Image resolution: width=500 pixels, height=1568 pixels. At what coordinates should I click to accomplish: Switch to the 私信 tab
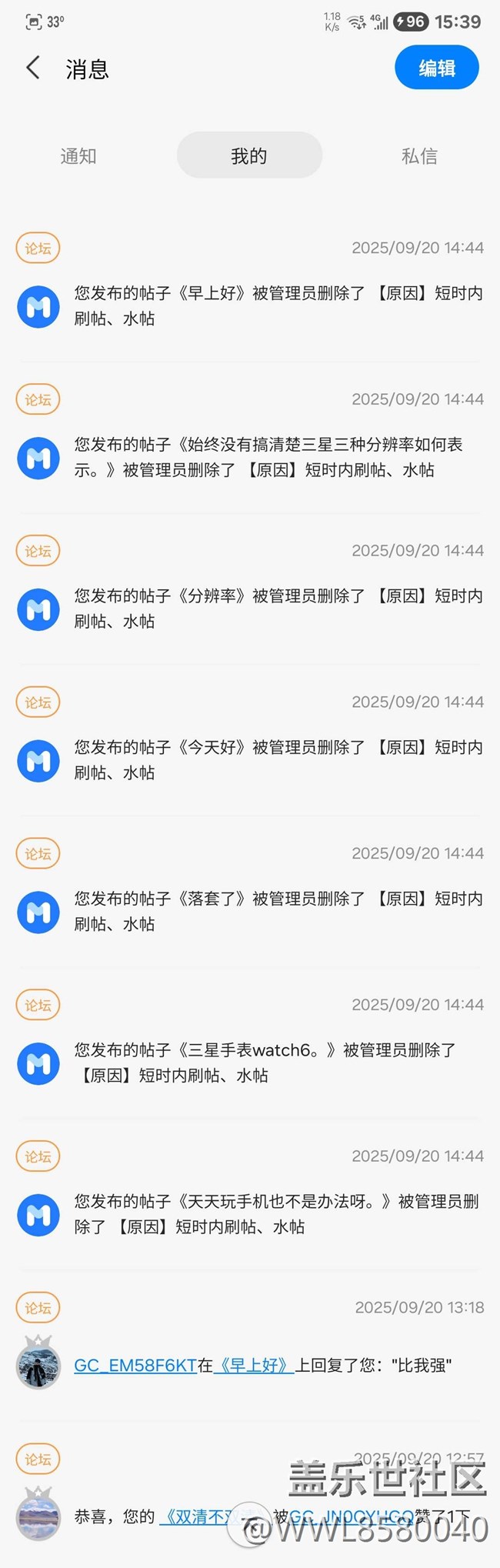419,156
